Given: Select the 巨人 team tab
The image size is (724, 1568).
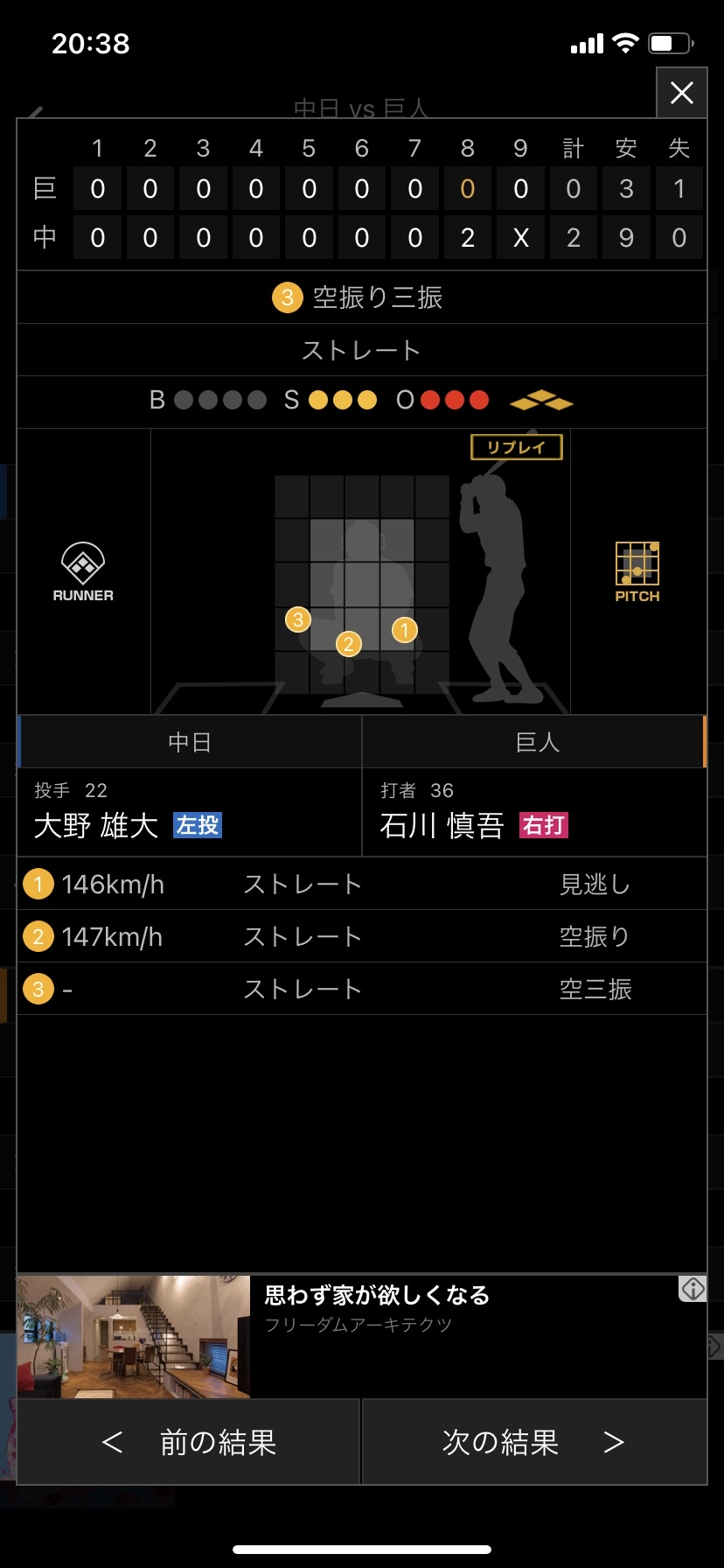Looking at the screenshot, I should tap(534, 742).
